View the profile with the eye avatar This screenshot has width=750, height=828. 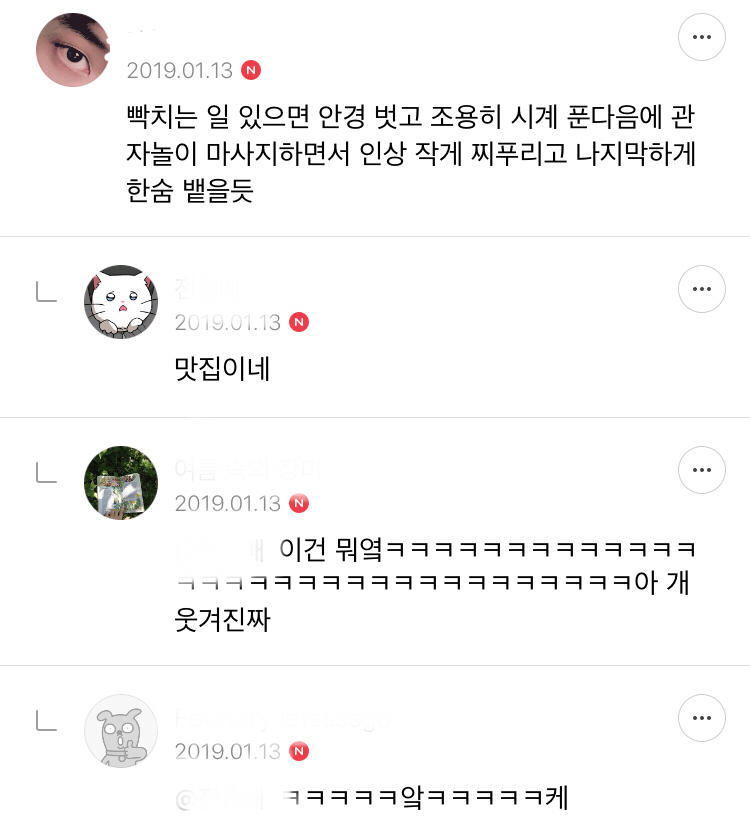coord(73,50)
